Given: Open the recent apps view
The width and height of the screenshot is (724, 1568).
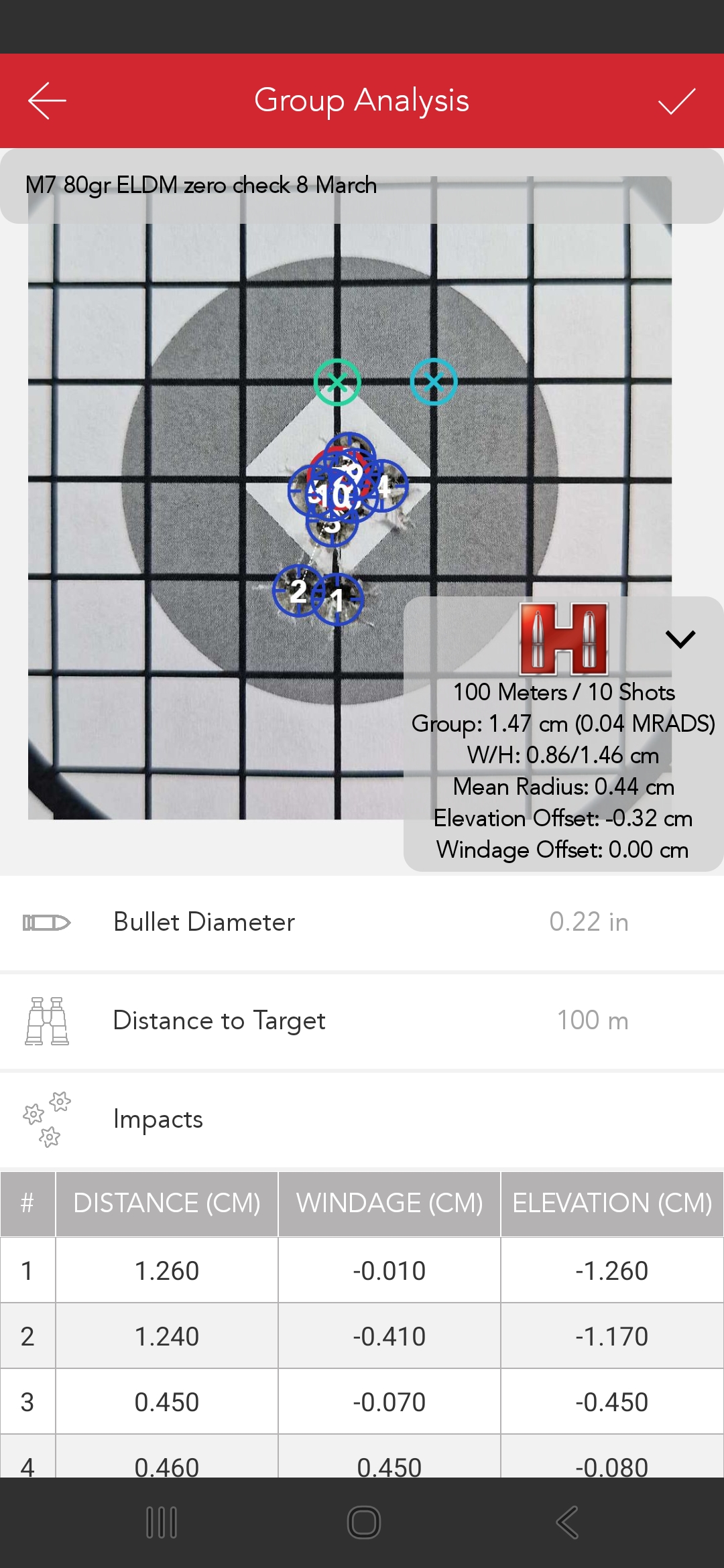Looking at the screenshot, I should (162, 1522).
